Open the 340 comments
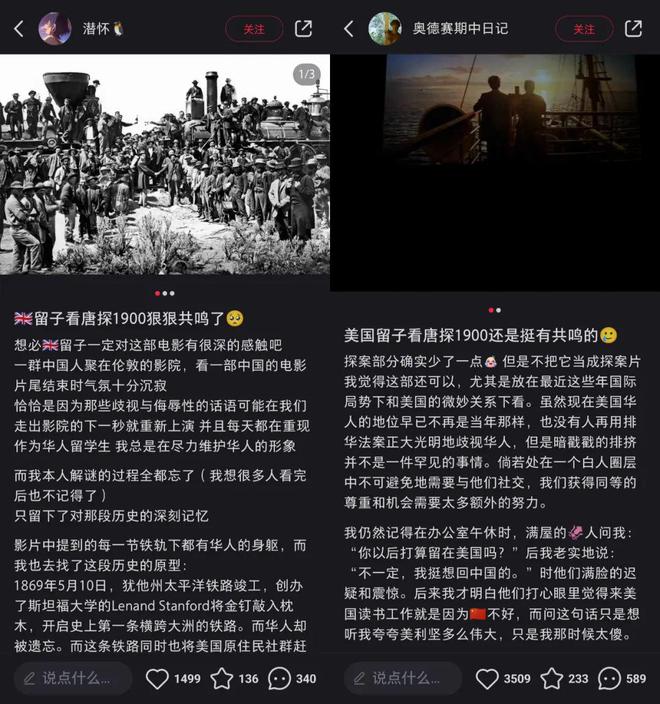This screenshot has width=660, height=704. 279,679
